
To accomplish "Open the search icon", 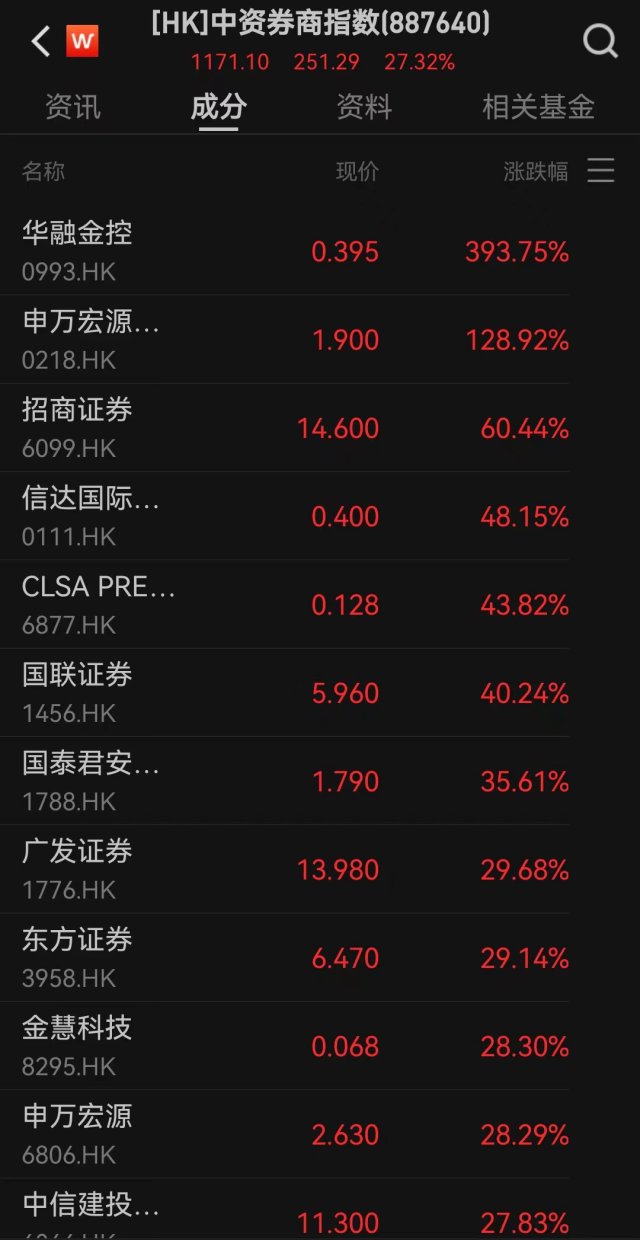I will point(600,42).
